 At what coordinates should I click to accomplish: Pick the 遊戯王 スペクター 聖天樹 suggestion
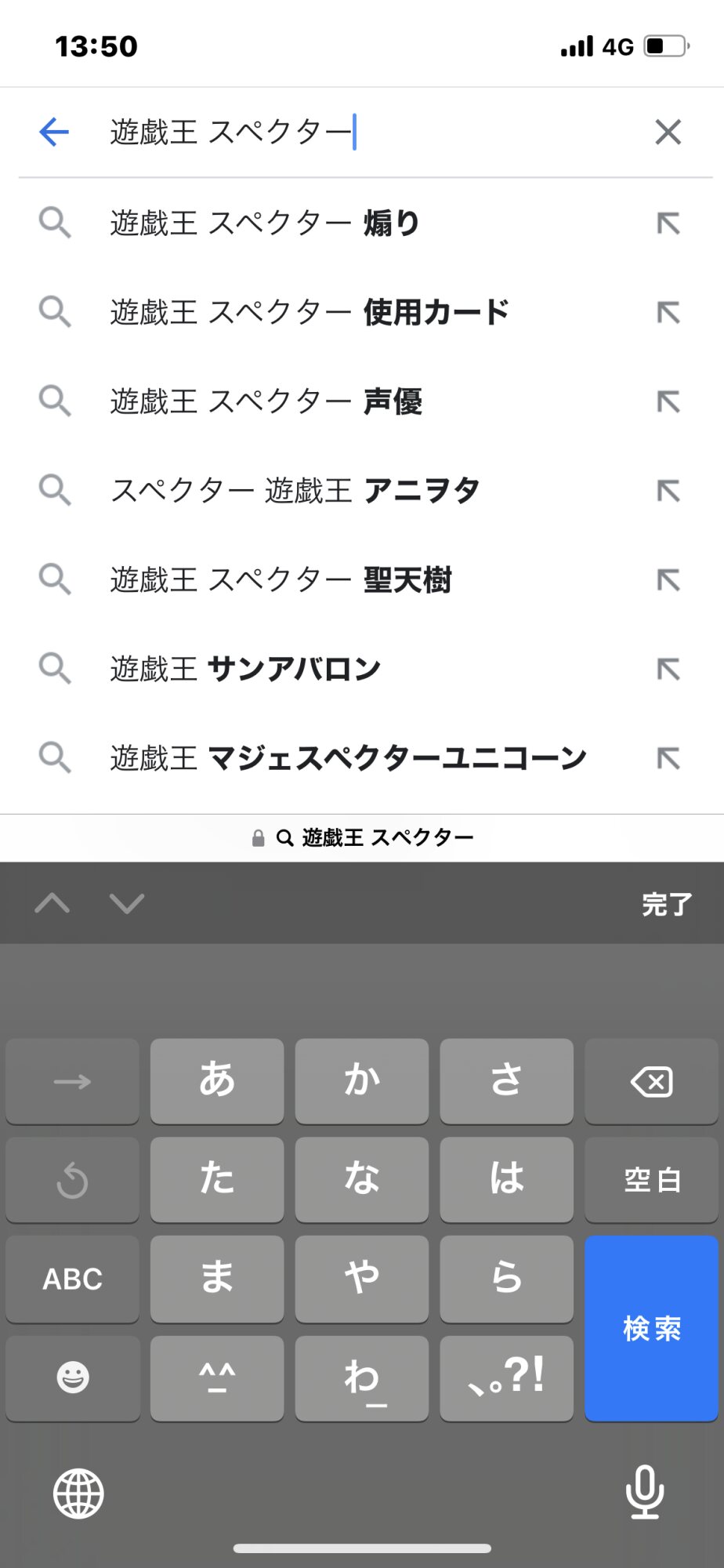pyautogui.click(x=362, y=580)
